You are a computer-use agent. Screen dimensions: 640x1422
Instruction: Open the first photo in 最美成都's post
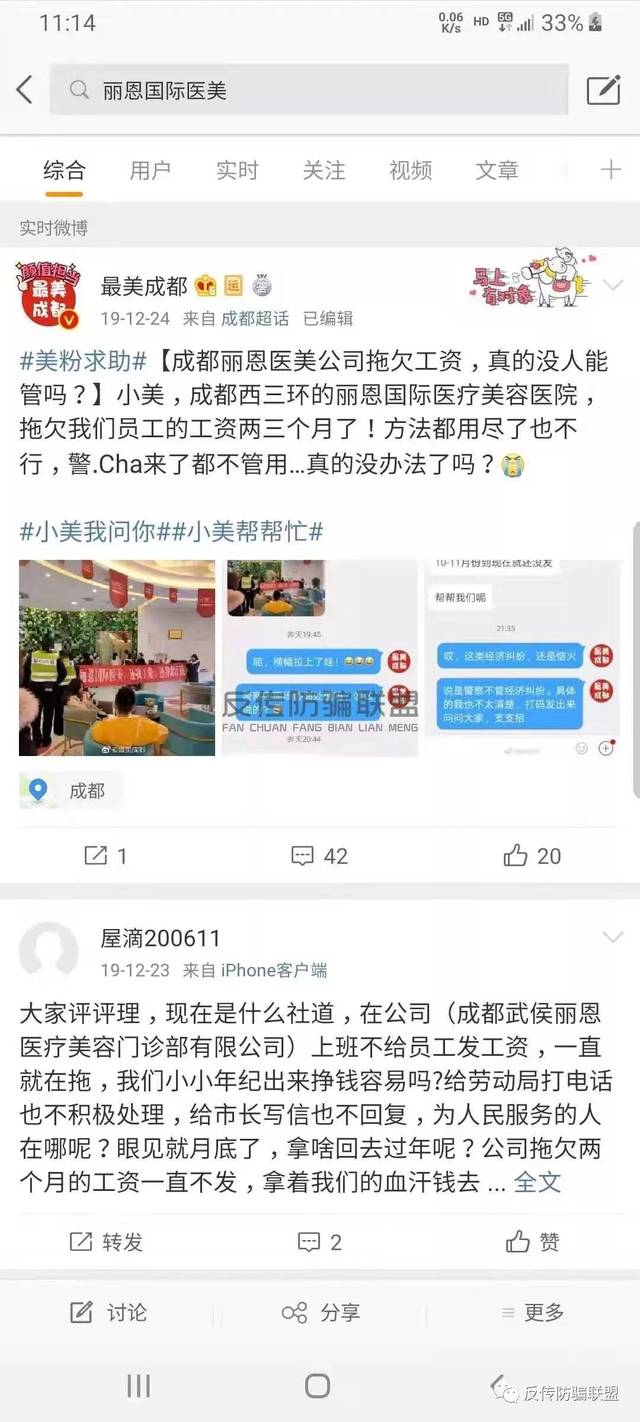coord(117,657)
